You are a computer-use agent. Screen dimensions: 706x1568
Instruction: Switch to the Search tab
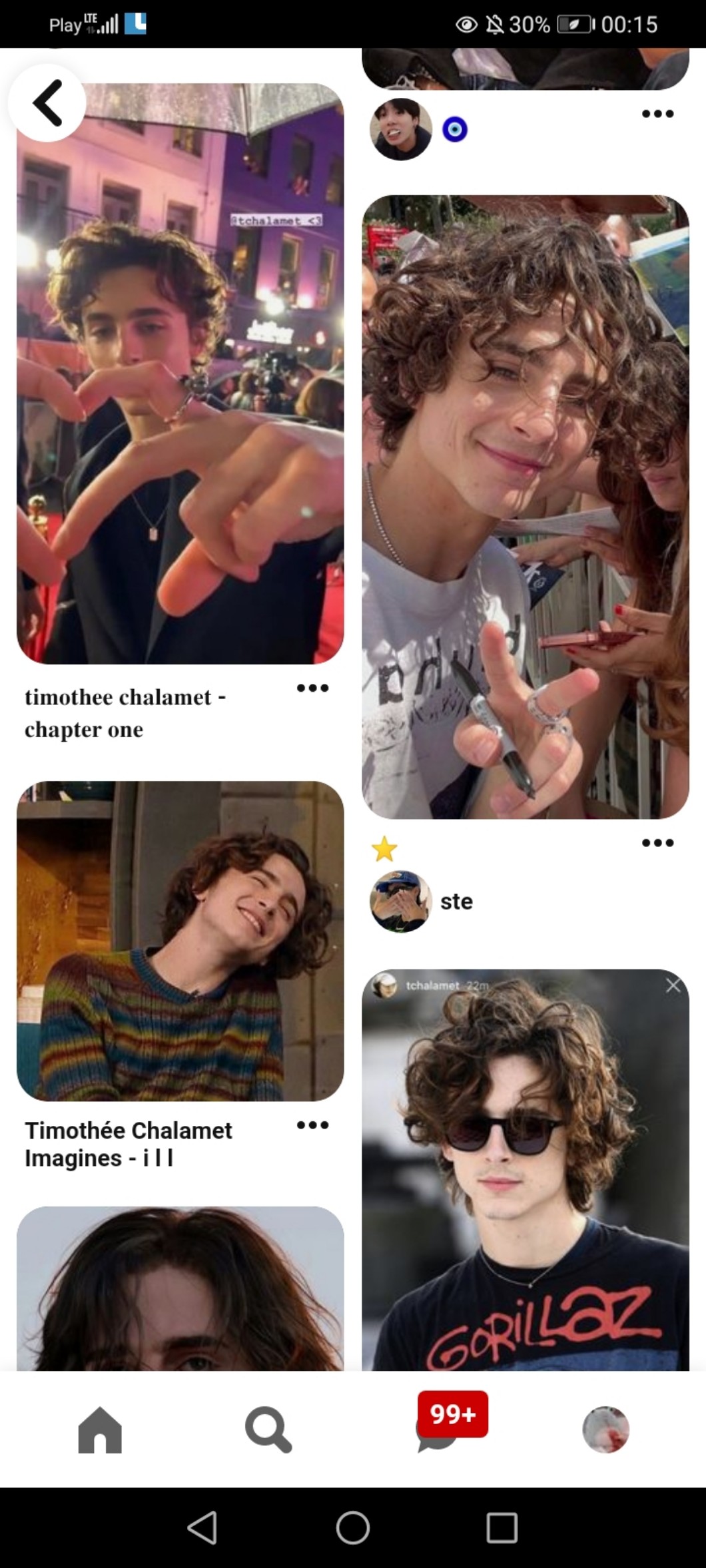[x=268, y=1430]
